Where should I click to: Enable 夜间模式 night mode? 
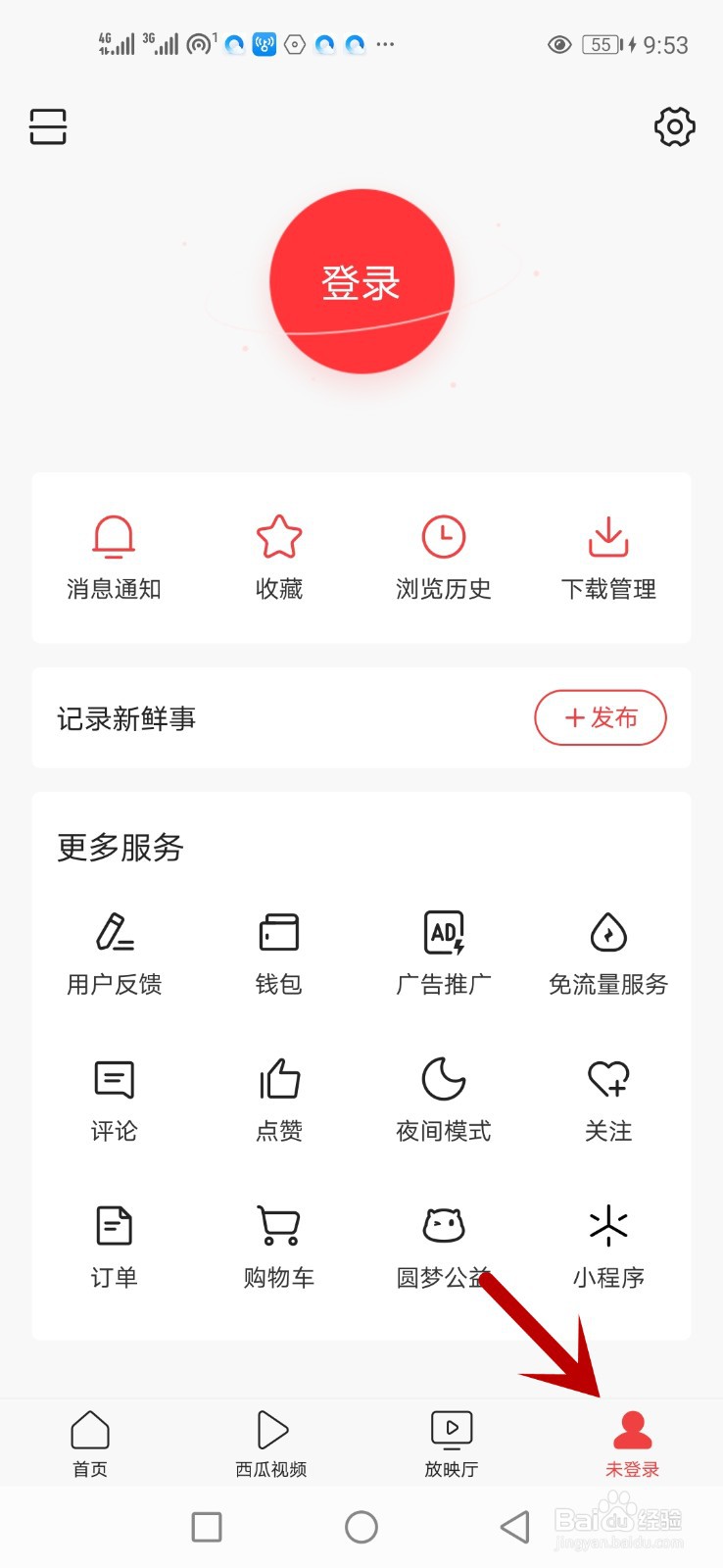[443, 1098]
